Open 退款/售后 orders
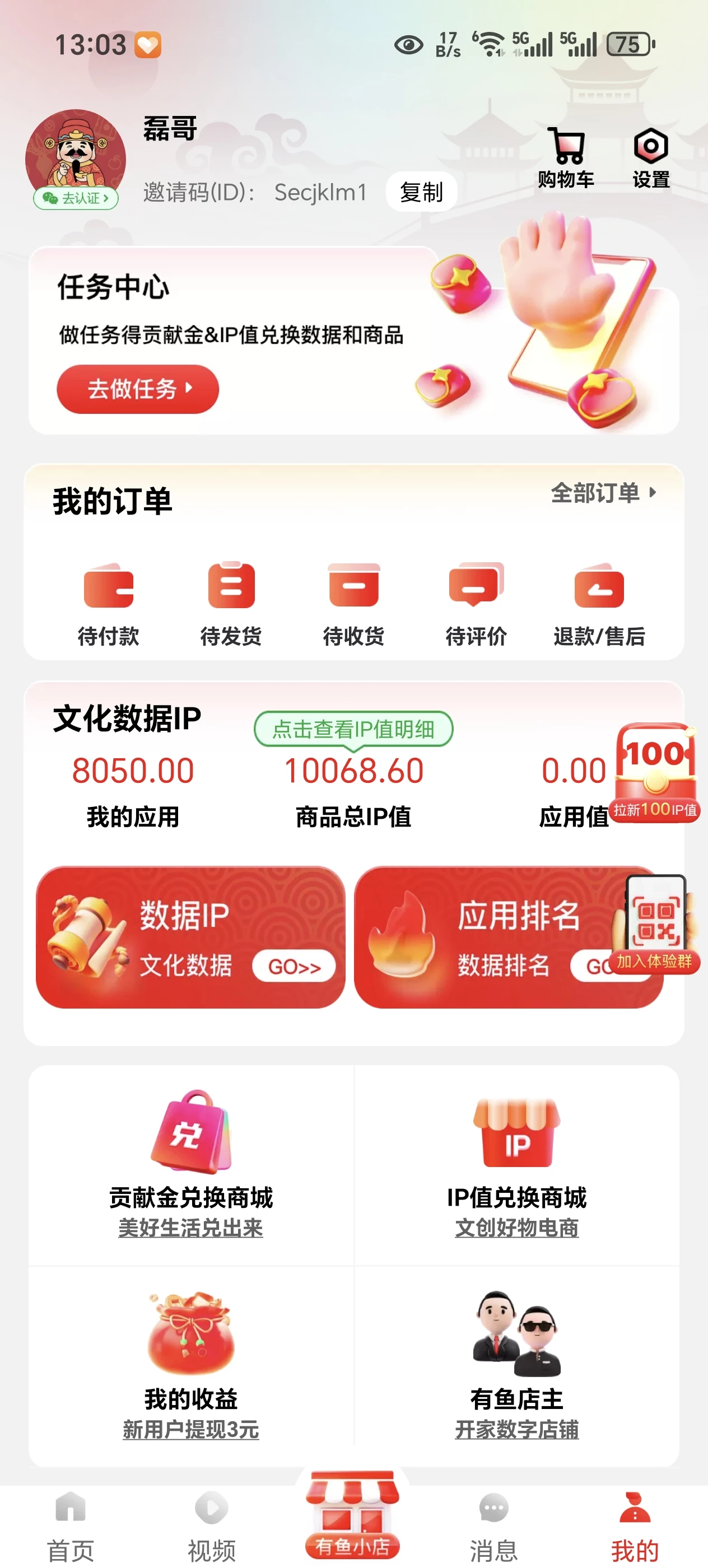 tap(598, 603)
